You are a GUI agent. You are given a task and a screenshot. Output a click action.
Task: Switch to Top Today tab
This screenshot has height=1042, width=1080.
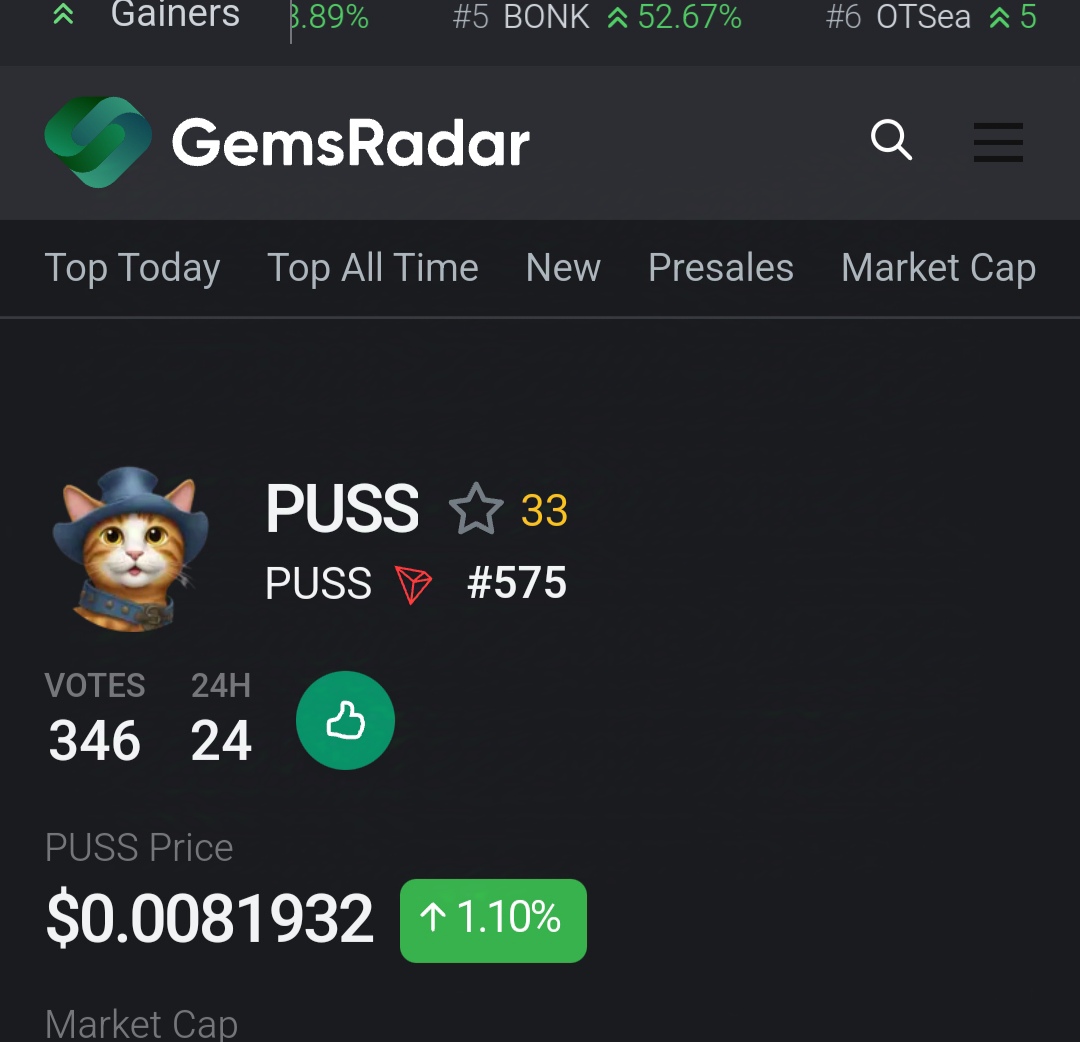(x=132, y=268)
